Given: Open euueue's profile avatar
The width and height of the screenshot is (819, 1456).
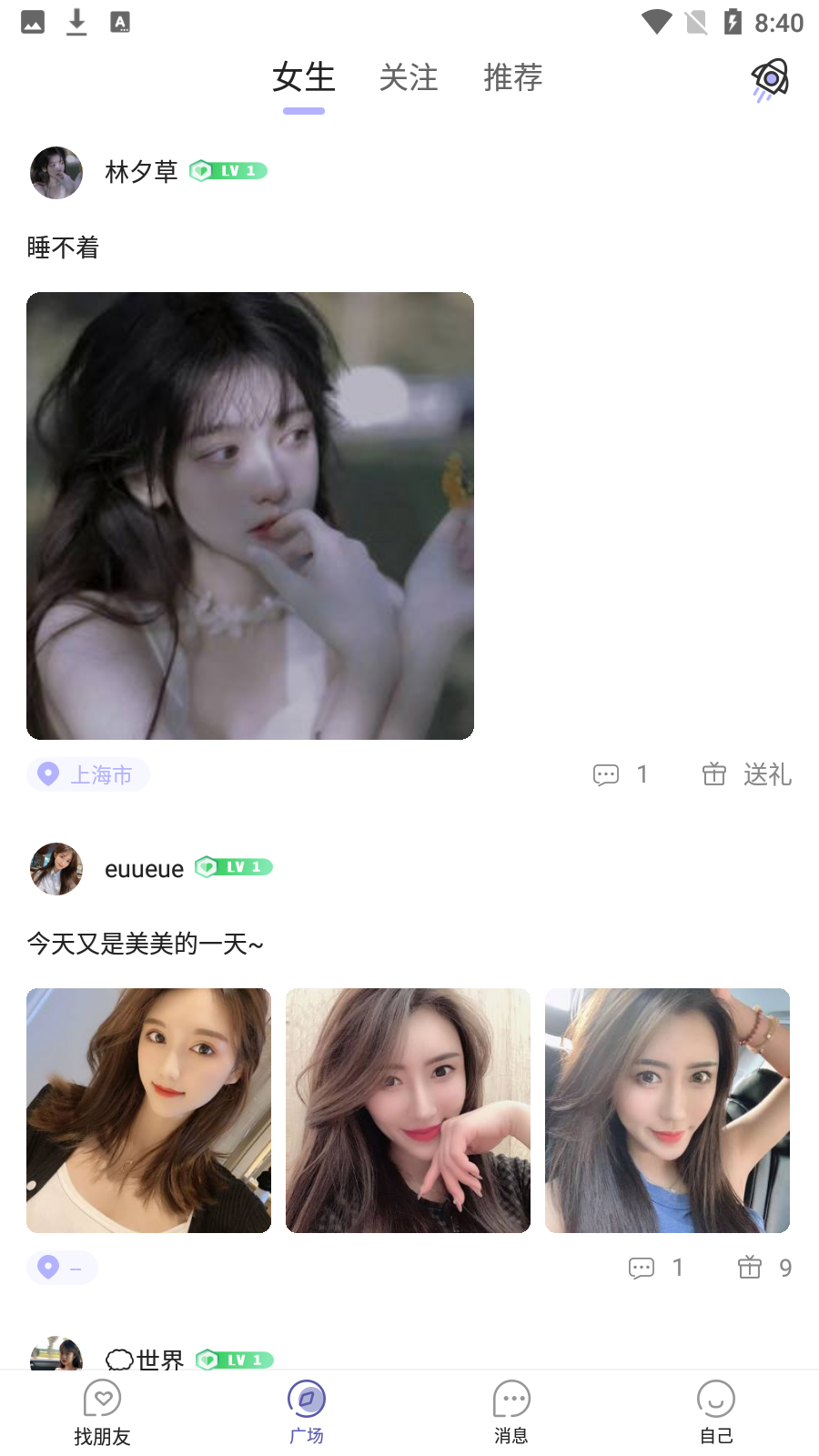Looking at the screenshot, I should 56,868.
